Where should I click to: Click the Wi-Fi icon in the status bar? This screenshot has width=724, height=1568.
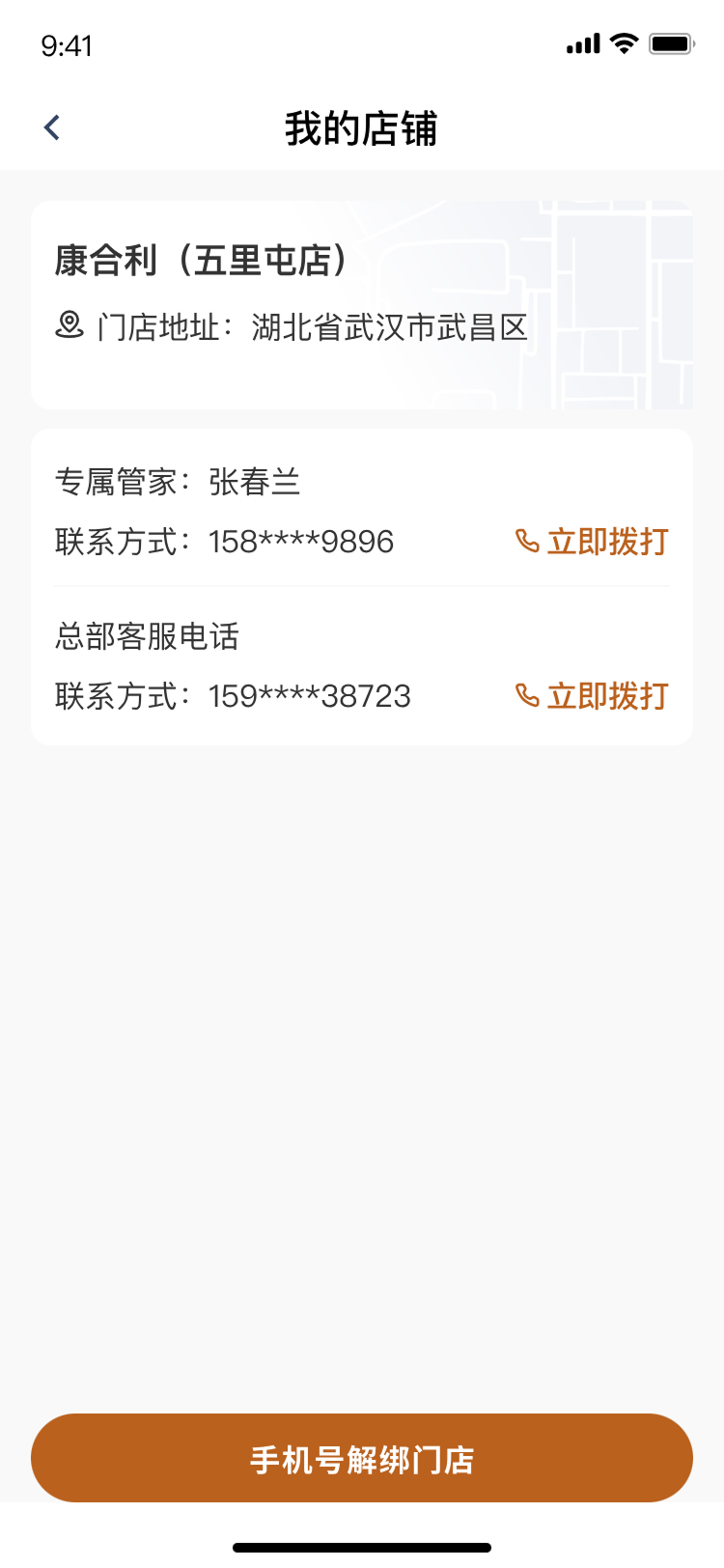click(x=624, y=43)
